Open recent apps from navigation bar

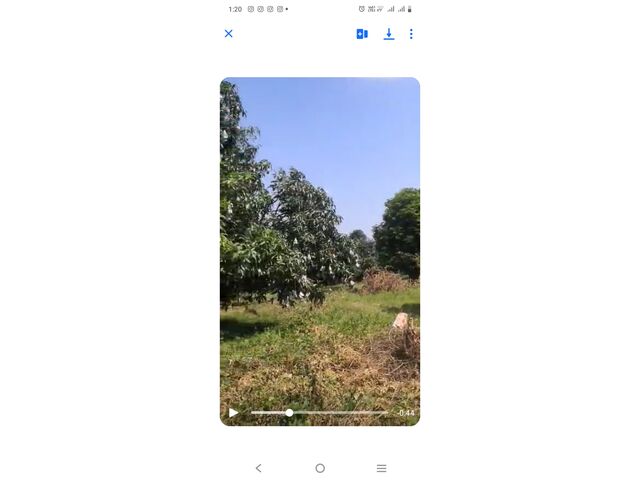pos(381,468)
